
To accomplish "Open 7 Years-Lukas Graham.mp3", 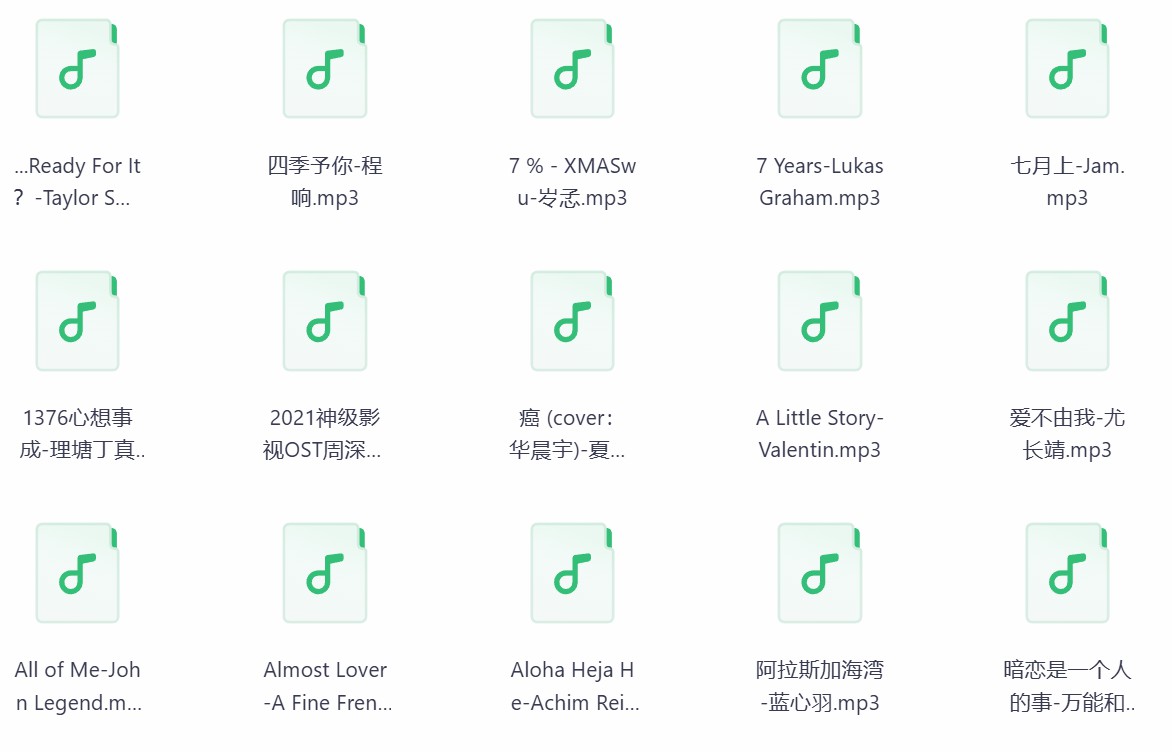I will (820, 69).
